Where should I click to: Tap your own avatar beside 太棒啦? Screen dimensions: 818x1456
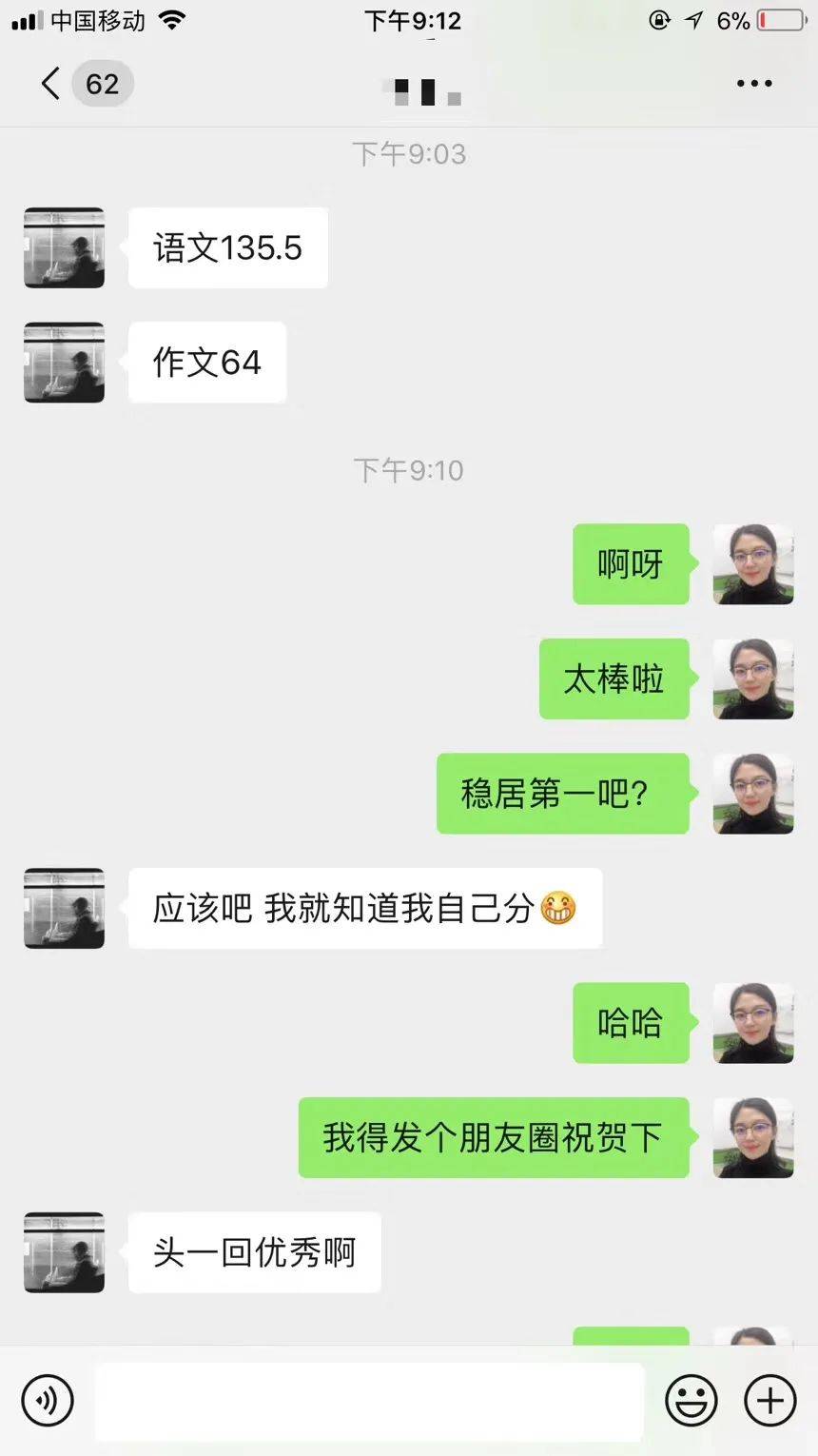coord(752,679)
